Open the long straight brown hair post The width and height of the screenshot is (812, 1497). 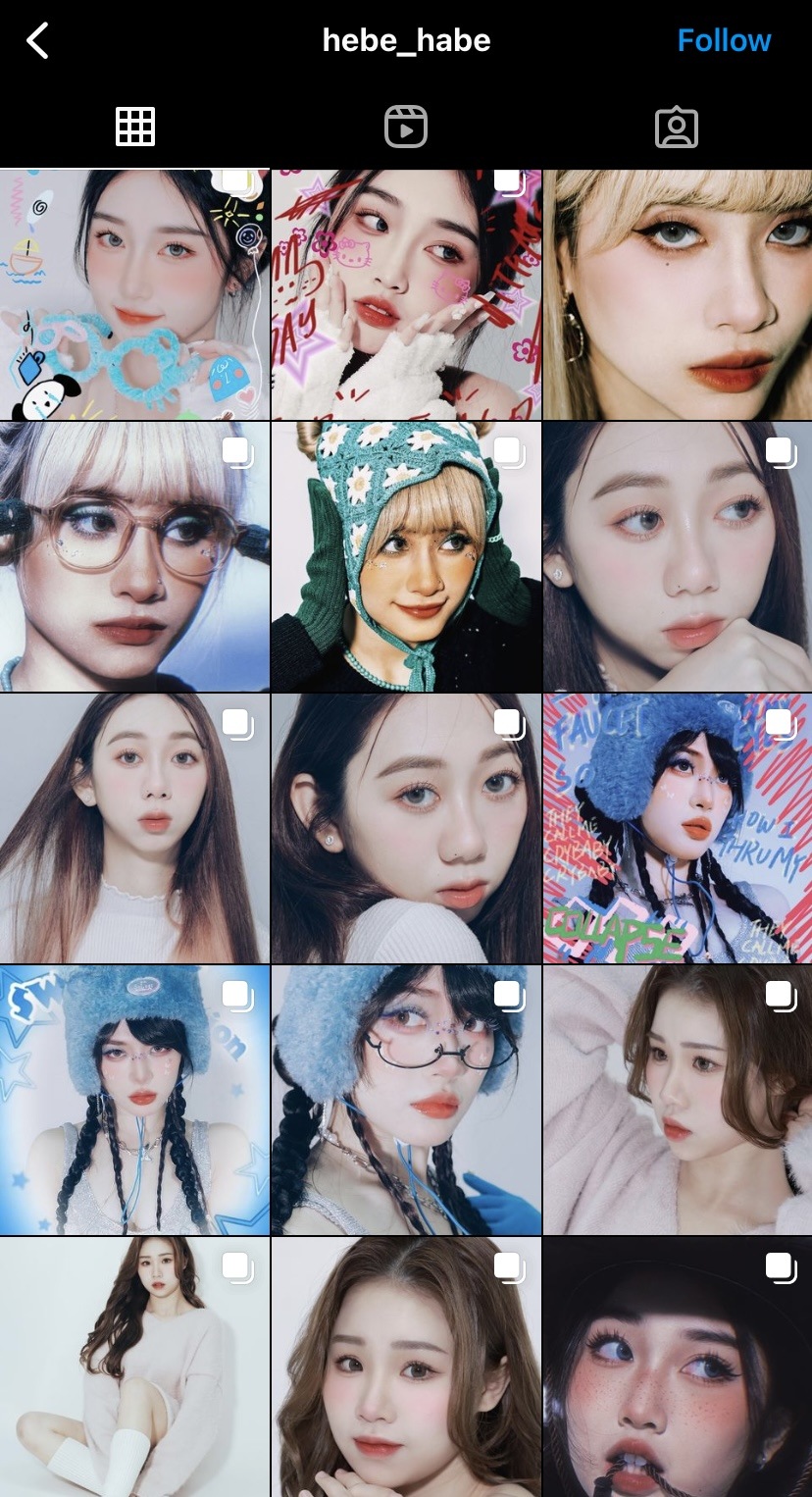(134, 828)
